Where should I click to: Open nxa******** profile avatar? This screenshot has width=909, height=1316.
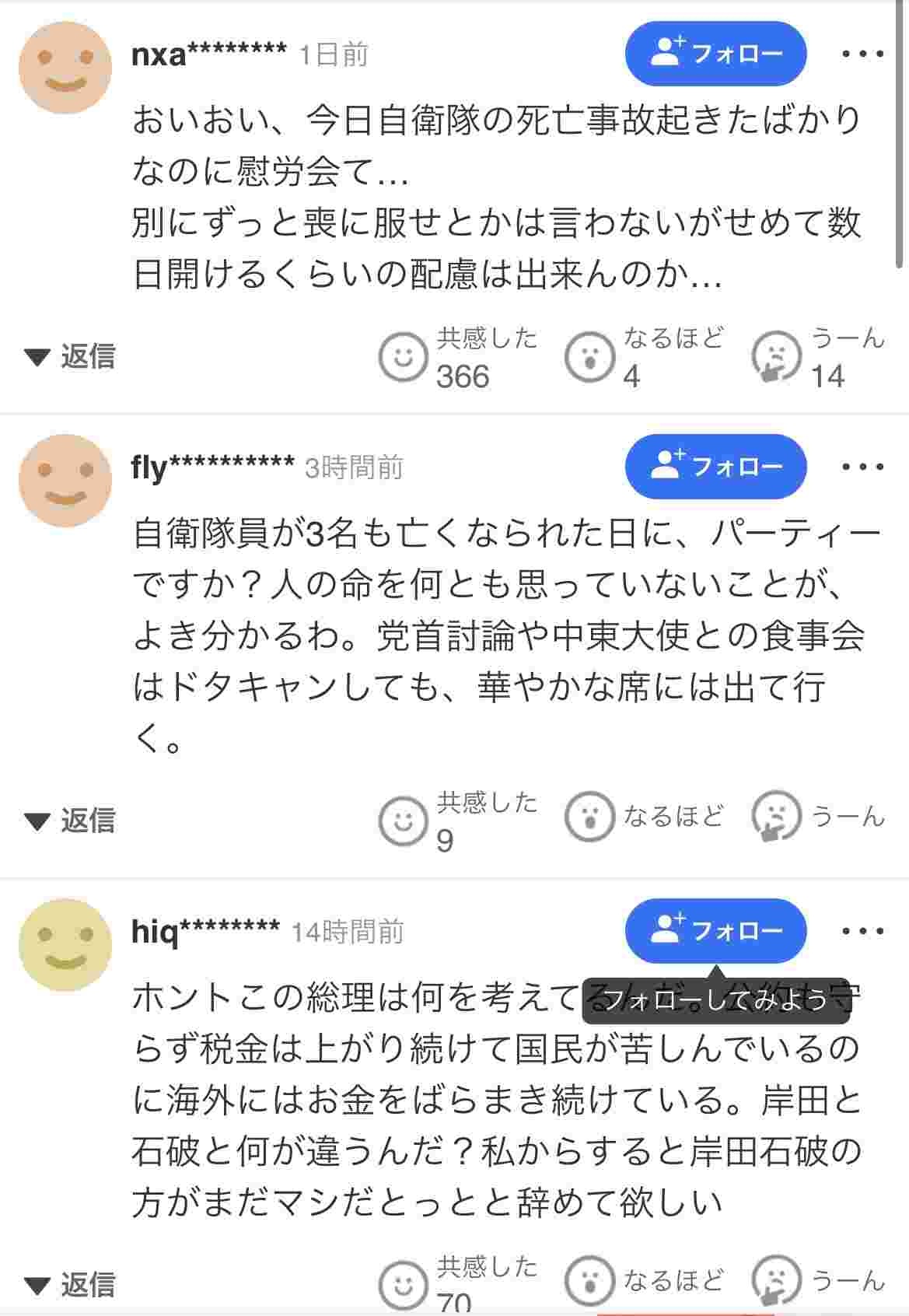65,68
